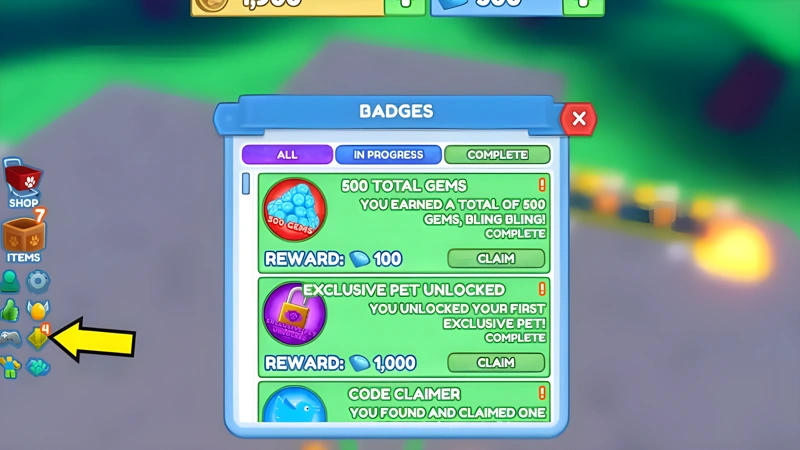This screenshot has width=800, height=450.
Task: Switch to the All badges tab
Action: click(x=287, y=154)
